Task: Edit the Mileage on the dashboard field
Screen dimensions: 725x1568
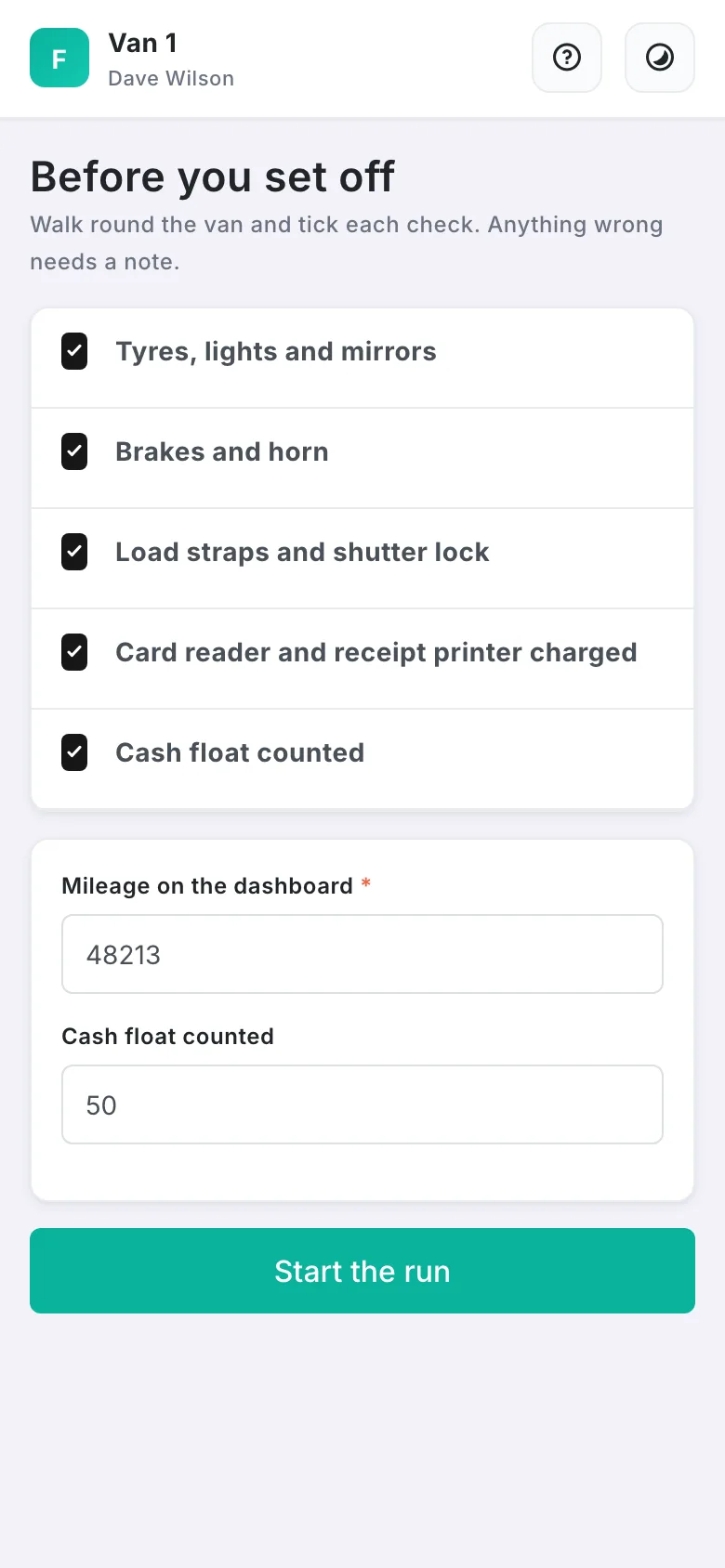Action: click(362, 954)
